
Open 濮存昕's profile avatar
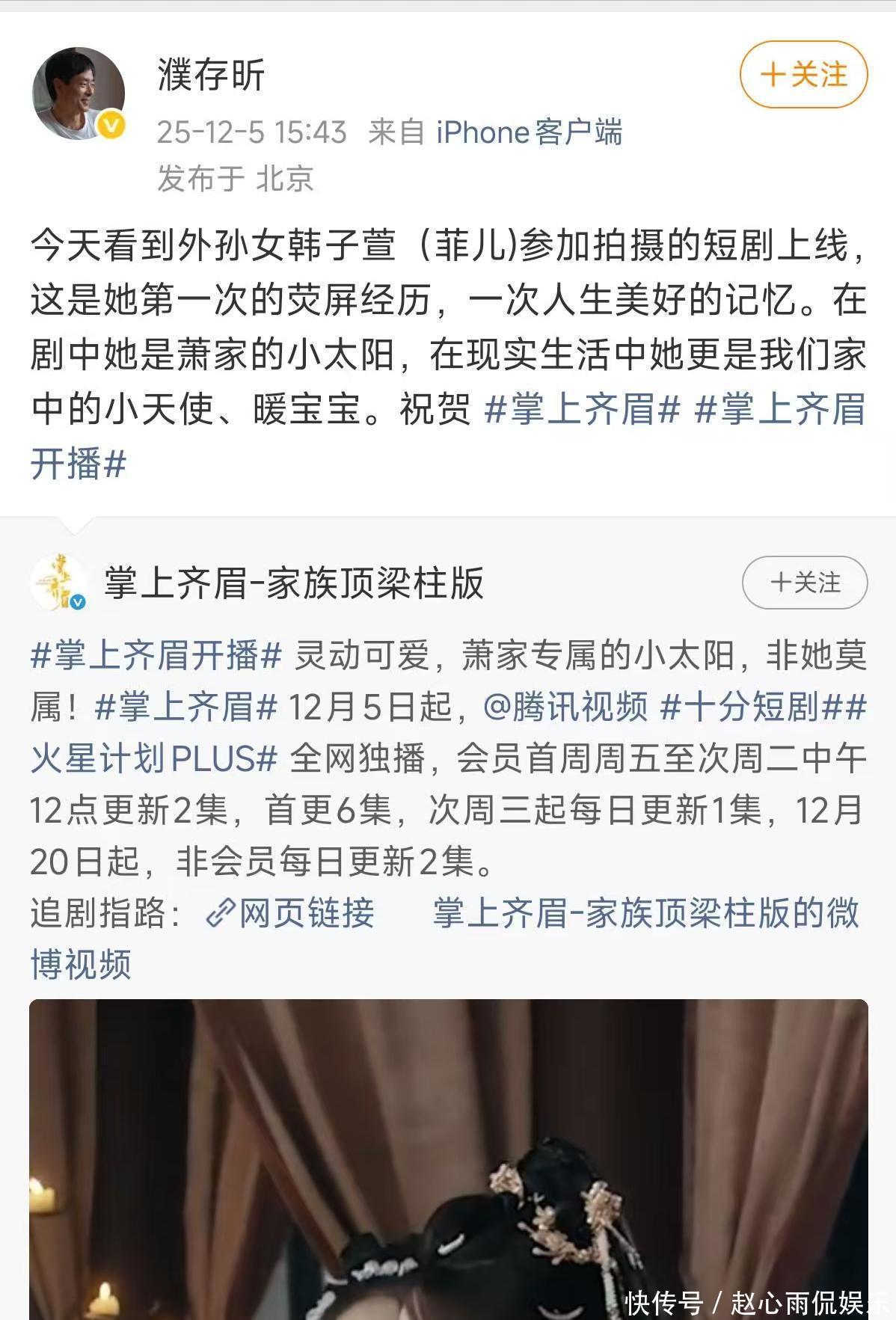(x=78, y=93)
